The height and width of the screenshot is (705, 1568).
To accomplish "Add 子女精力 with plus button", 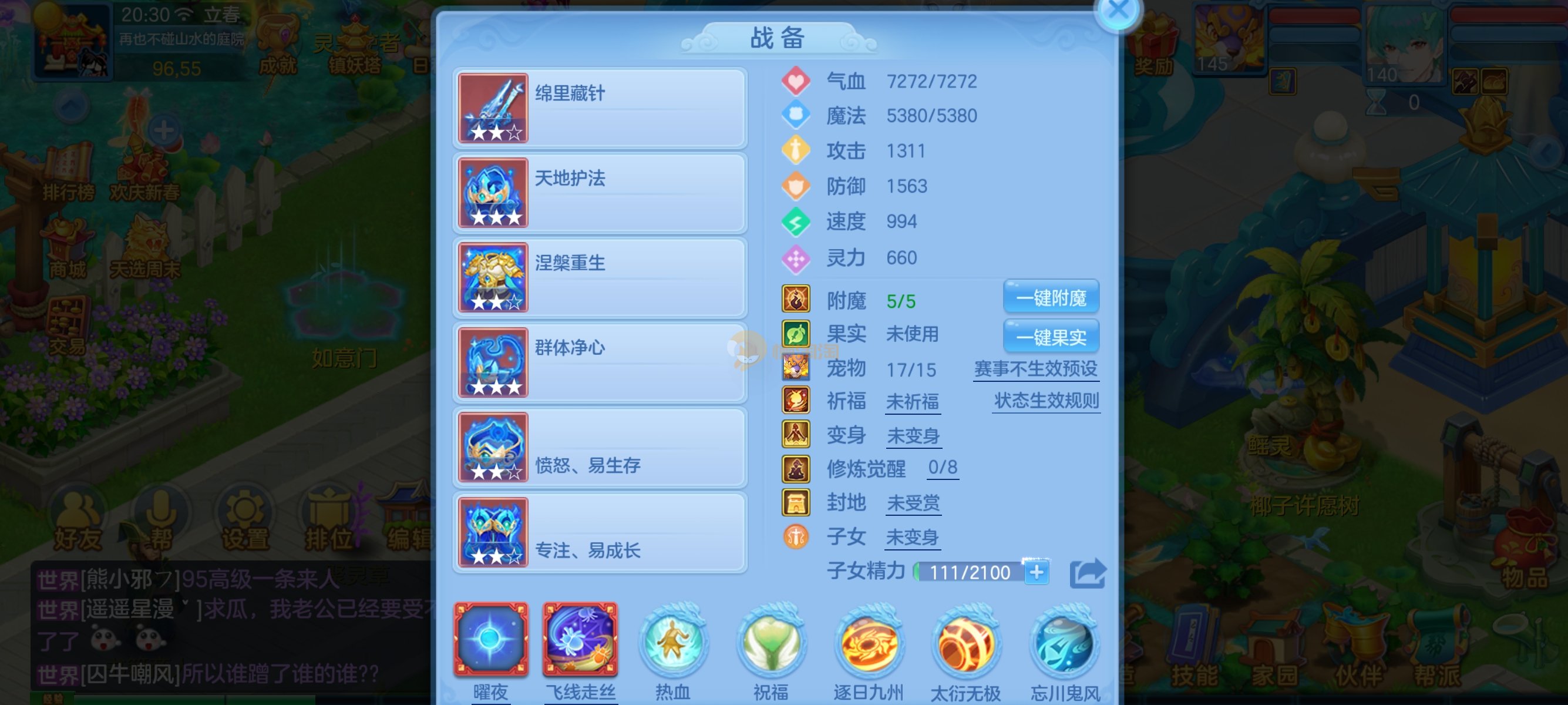I will pyautogui.click(x=1036, y=572).
